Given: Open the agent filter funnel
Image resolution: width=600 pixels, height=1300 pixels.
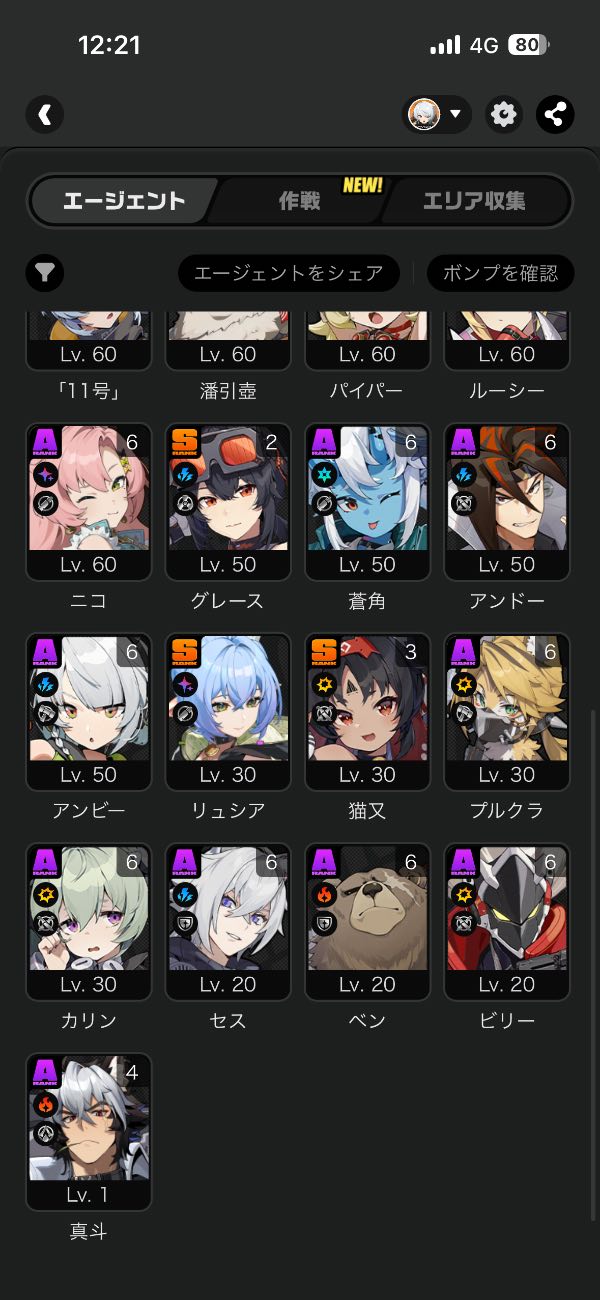Looking at the screenshot, I should click(45, 272).
